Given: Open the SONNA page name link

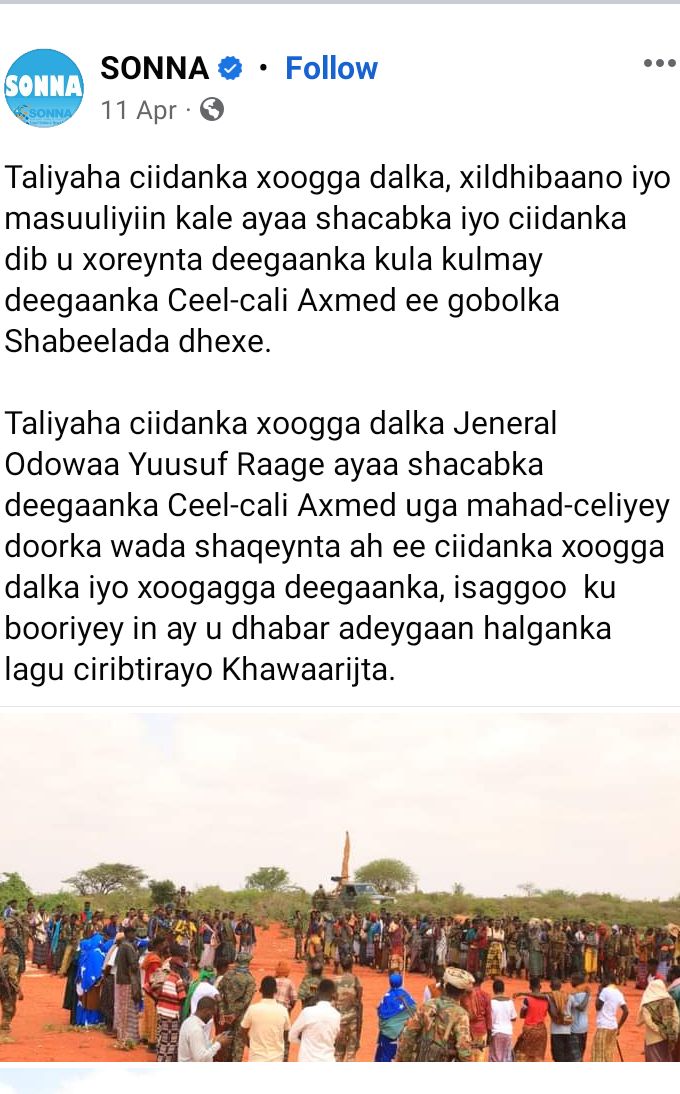Looking at the screenshot, I should pos(155,68).
